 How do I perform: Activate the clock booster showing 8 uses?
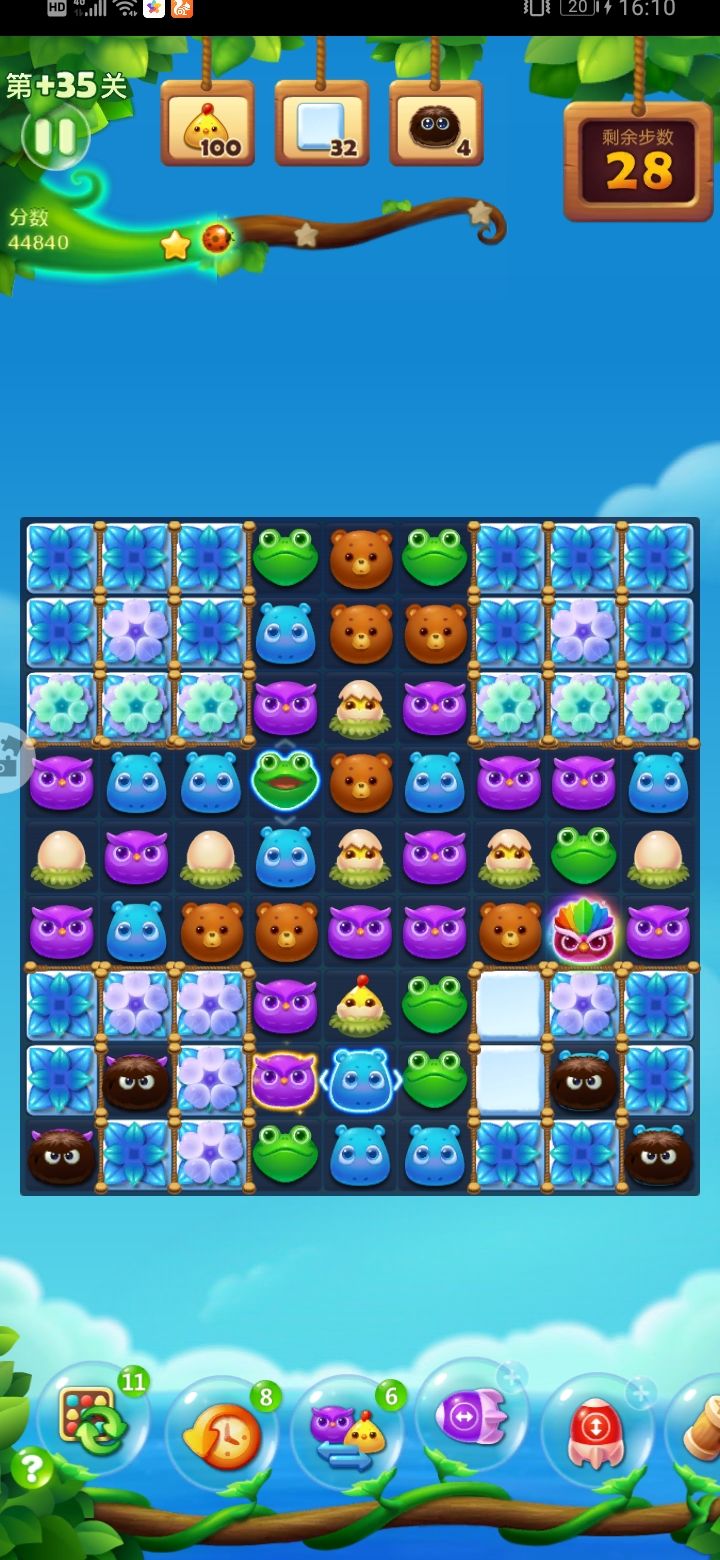(x=224, y=1433)
